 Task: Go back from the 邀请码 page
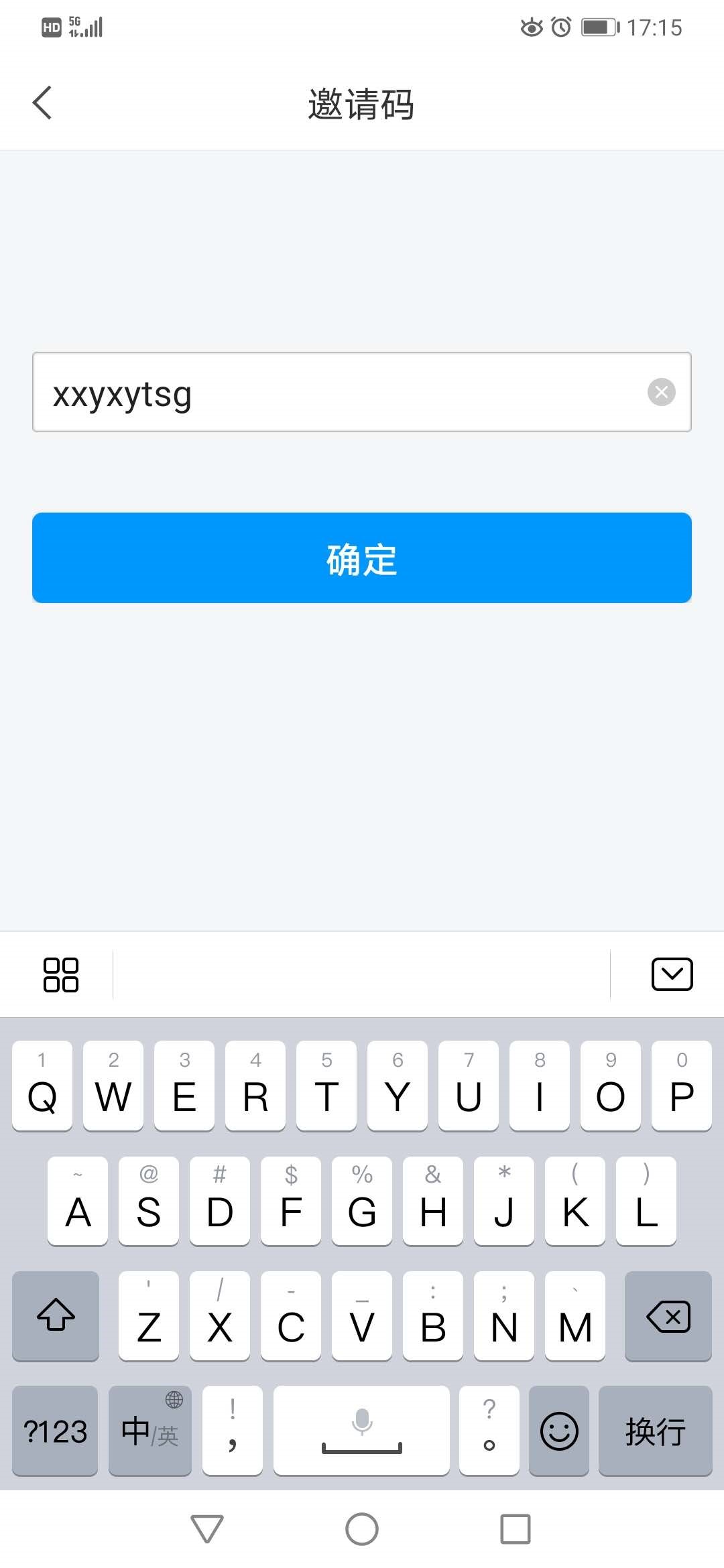(x=42, y=103)
